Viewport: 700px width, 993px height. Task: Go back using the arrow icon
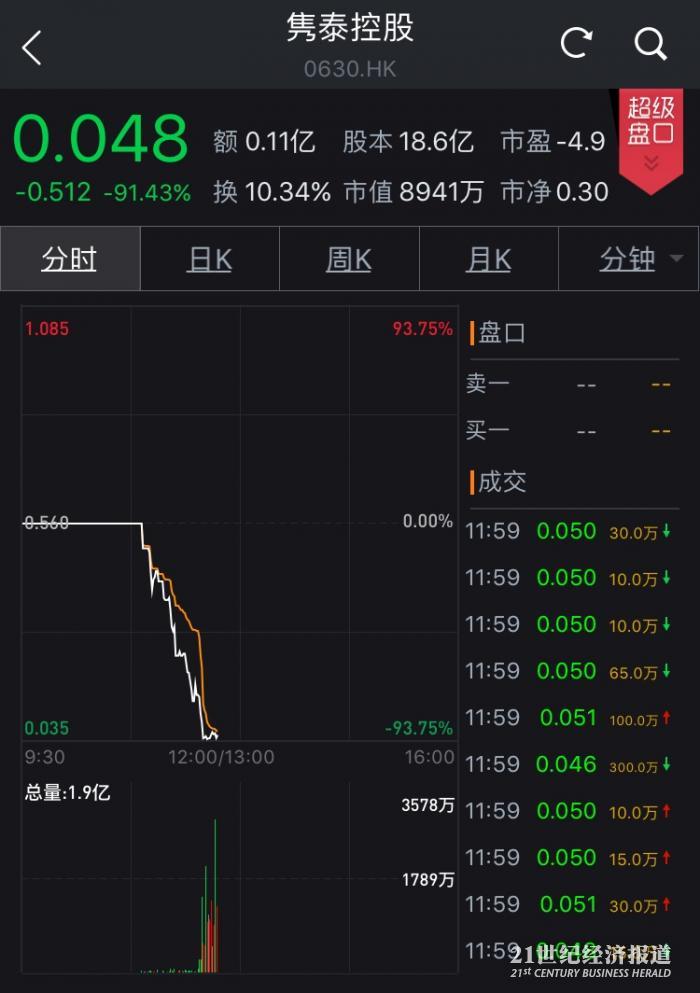32,47
